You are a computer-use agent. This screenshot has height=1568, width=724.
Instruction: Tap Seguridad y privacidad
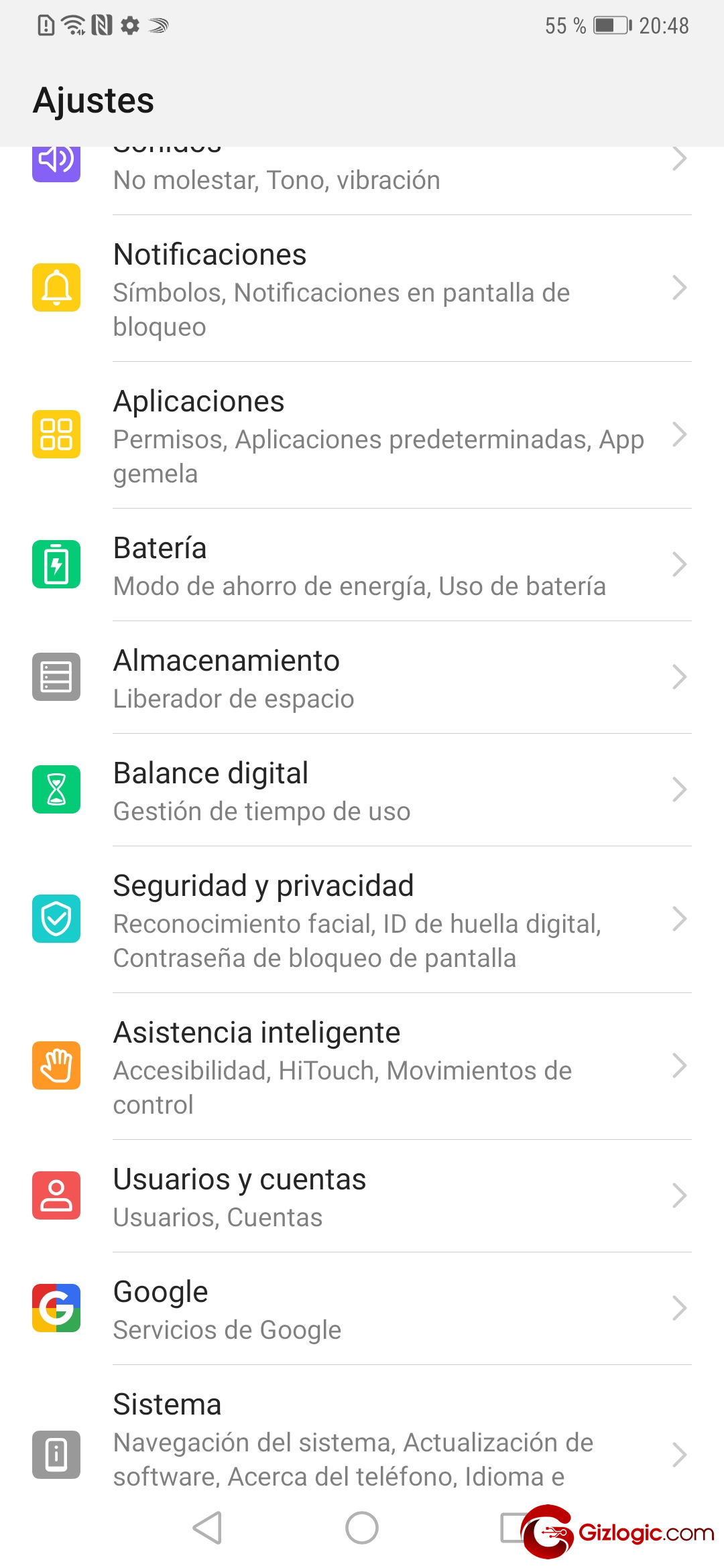(x=362, y=920)
